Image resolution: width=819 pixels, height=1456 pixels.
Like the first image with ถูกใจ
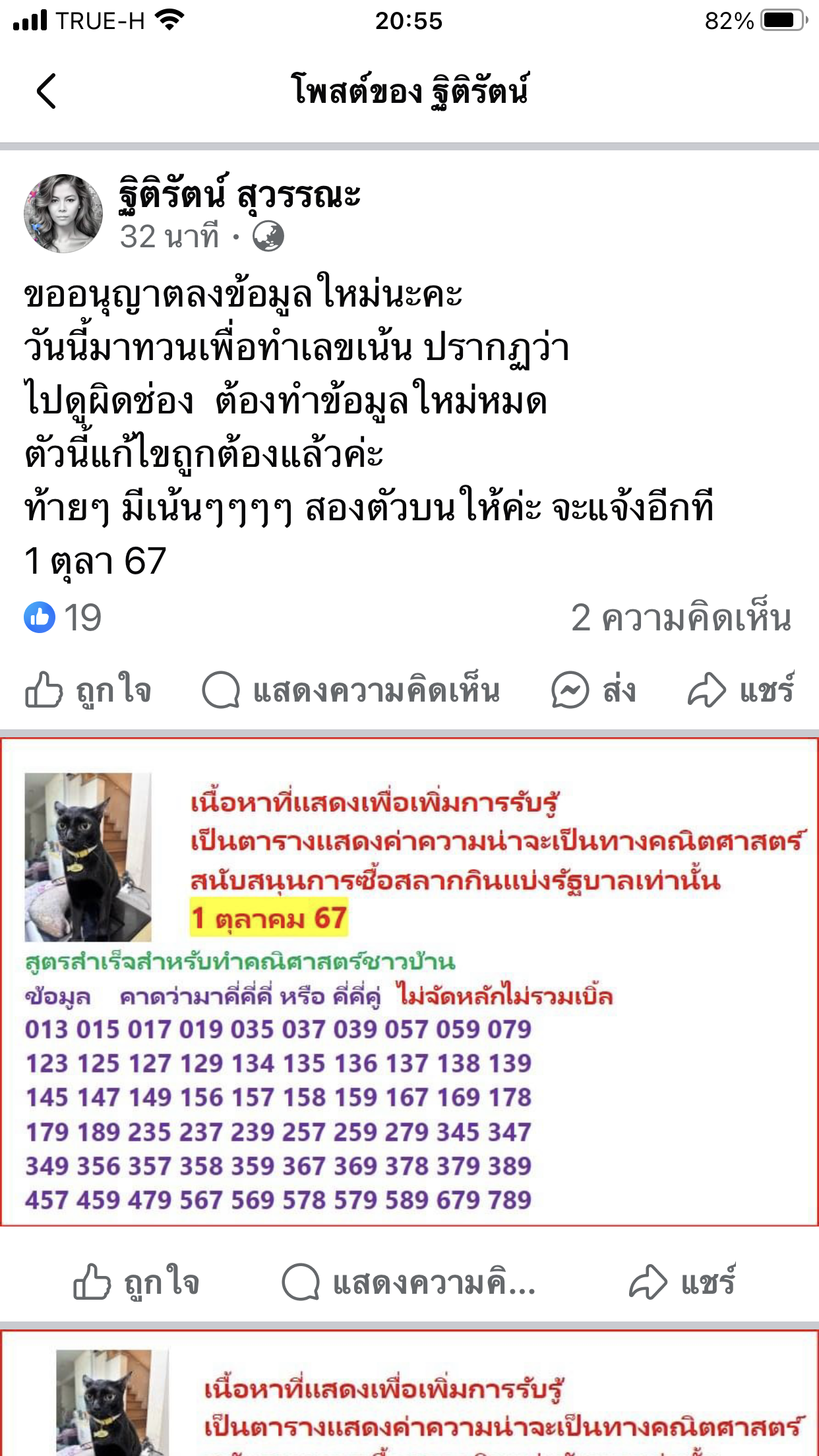coord(136,1283)
